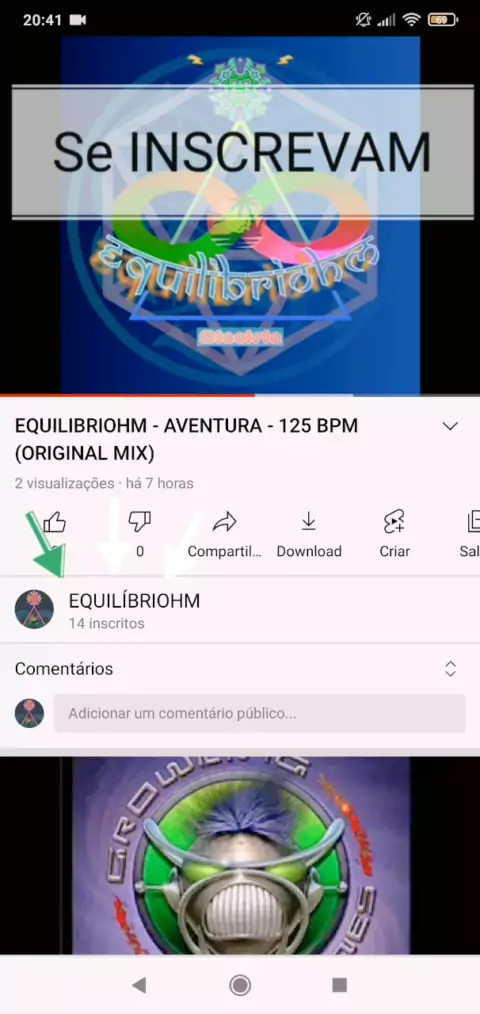Go back using the system back button
This screenshot has height=1014, width=480.
click(x=138, y=985)
